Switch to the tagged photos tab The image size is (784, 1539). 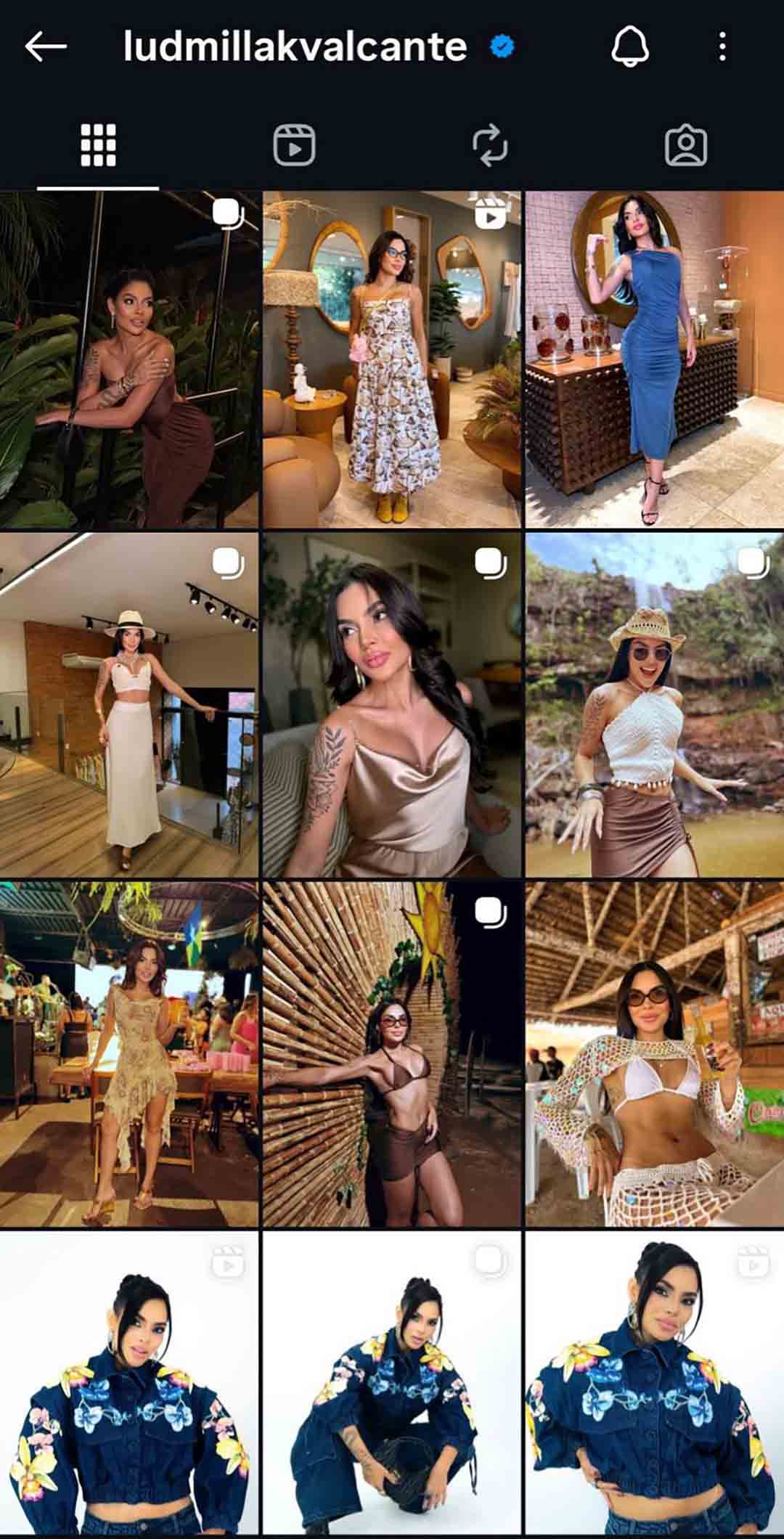pyautogui.click(x=685, y=145)
